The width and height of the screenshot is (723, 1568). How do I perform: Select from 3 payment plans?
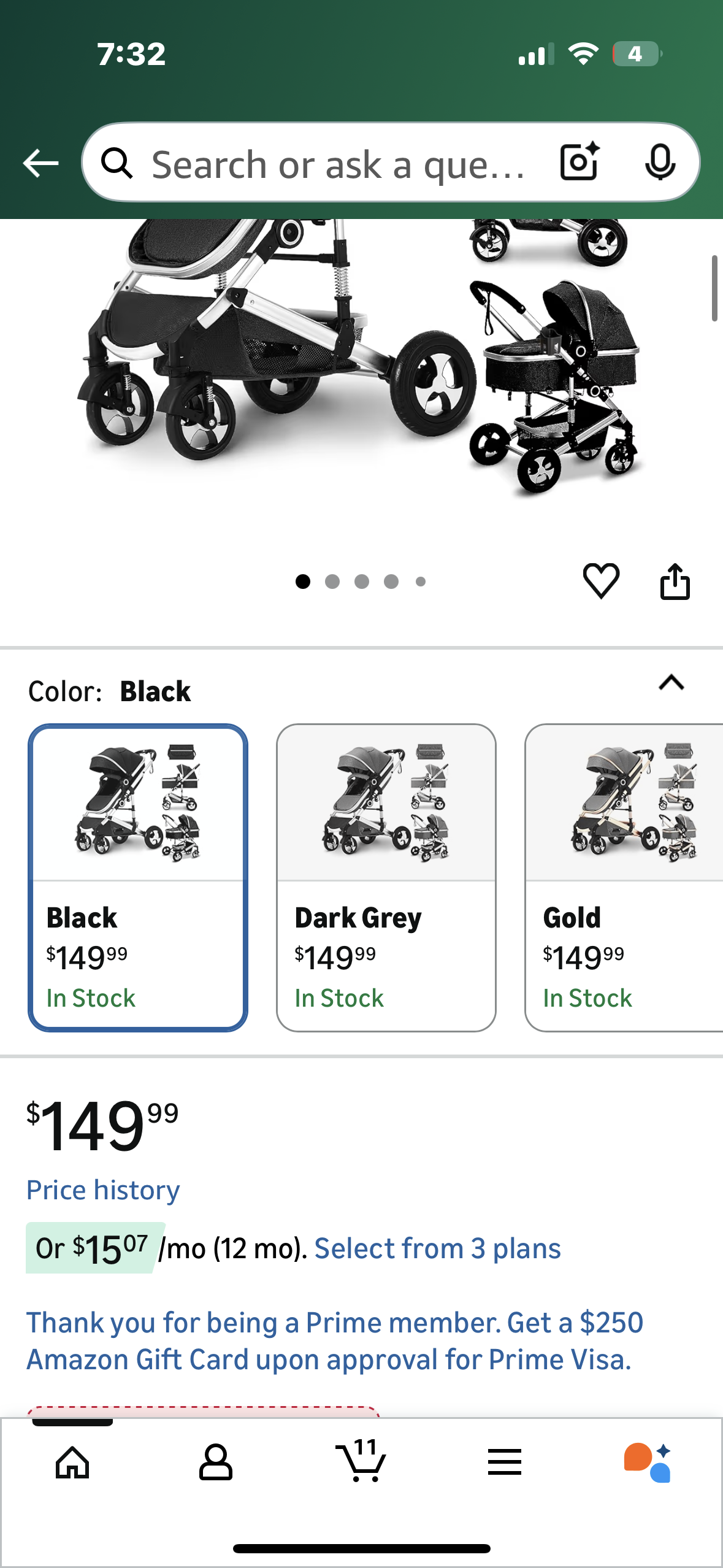[x=437, y=1248]
